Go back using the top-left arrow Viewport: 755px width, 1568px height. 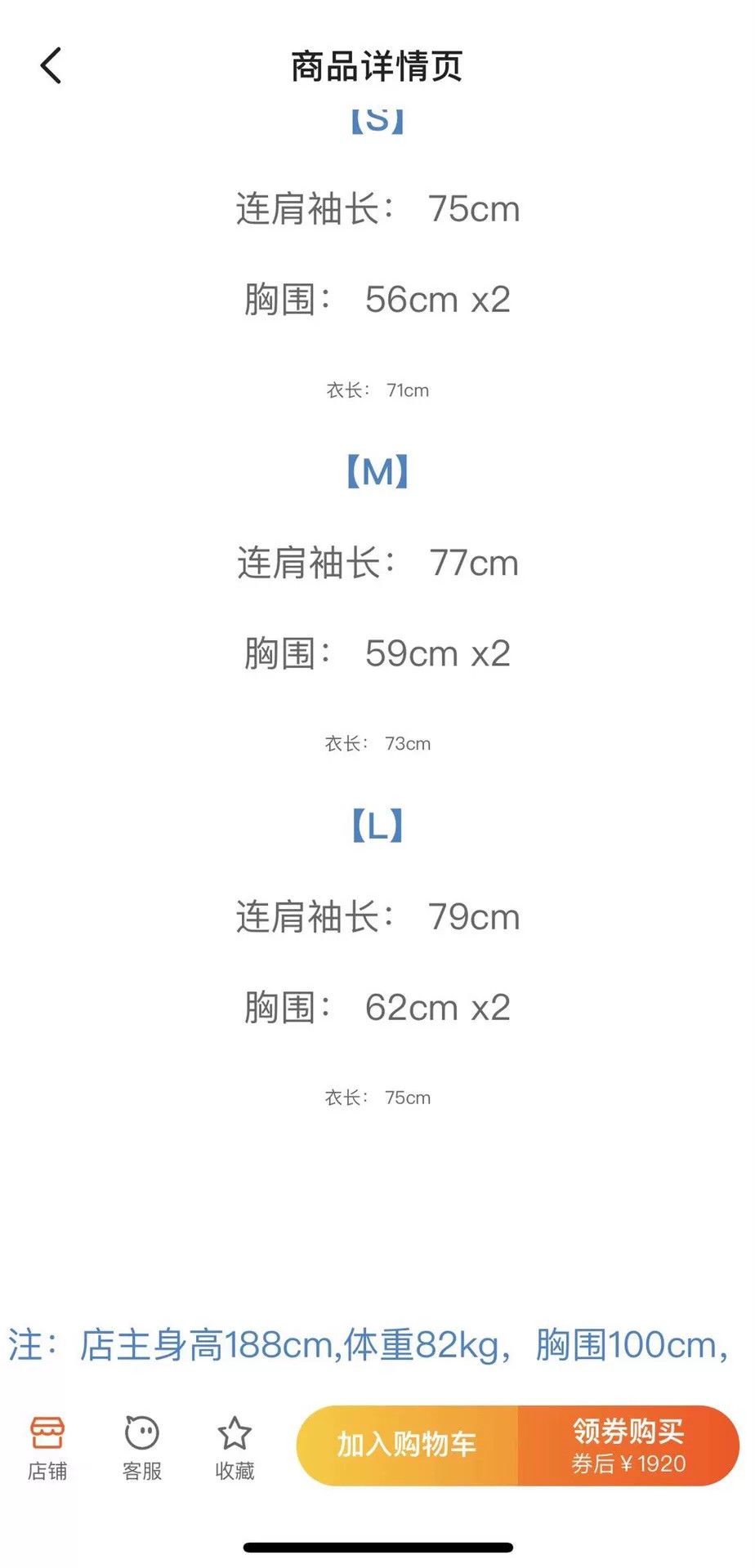51,66
